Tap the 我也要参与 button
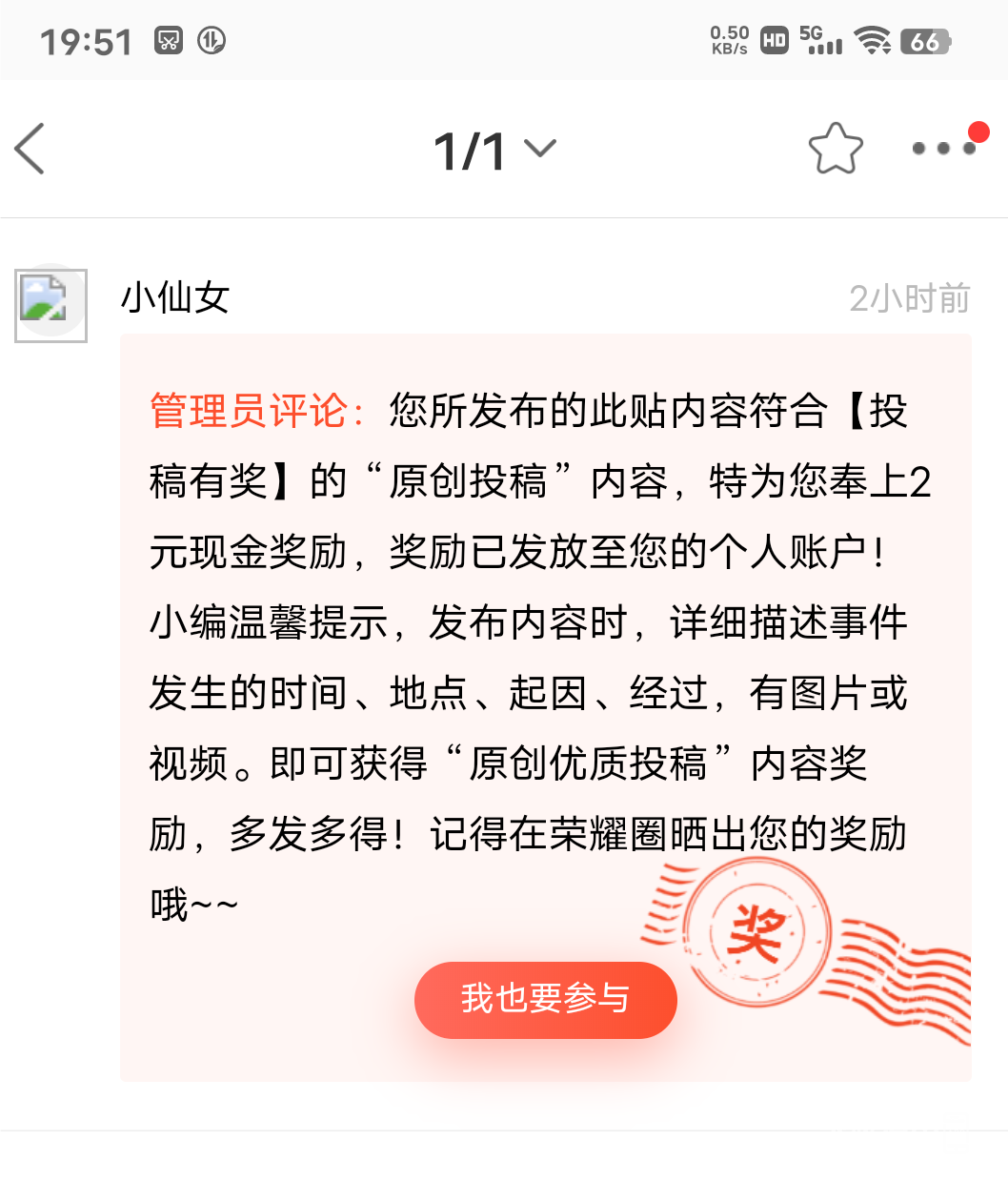The width and height of the screenshot is (1008, 1181). [545, 999]
